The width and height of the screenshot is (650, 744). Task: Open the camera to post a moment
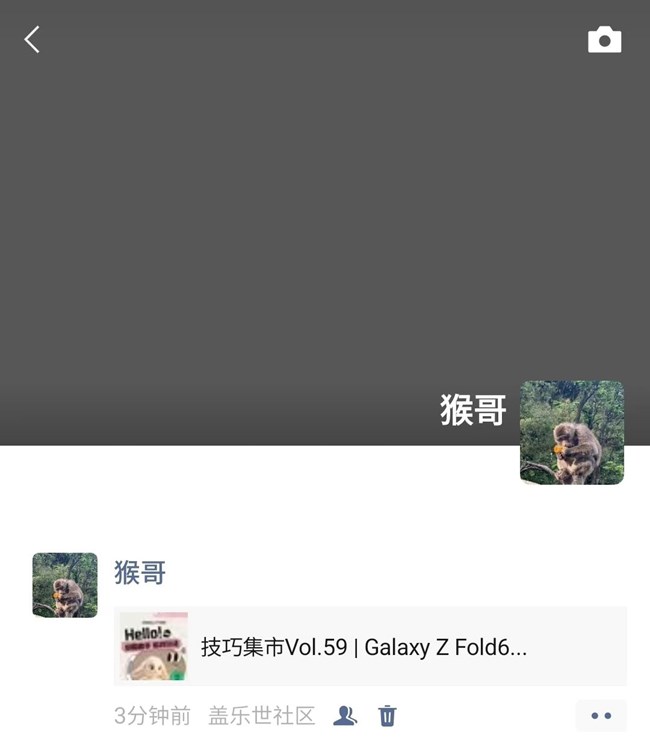[x=604, y=40]
